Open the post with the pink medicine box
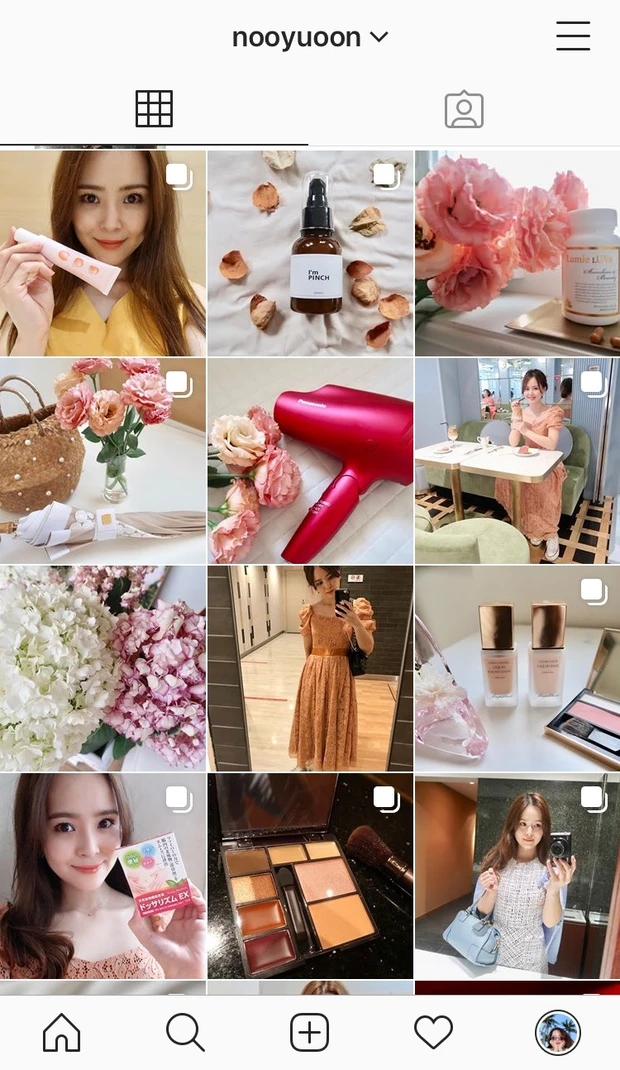 (102, 876)
